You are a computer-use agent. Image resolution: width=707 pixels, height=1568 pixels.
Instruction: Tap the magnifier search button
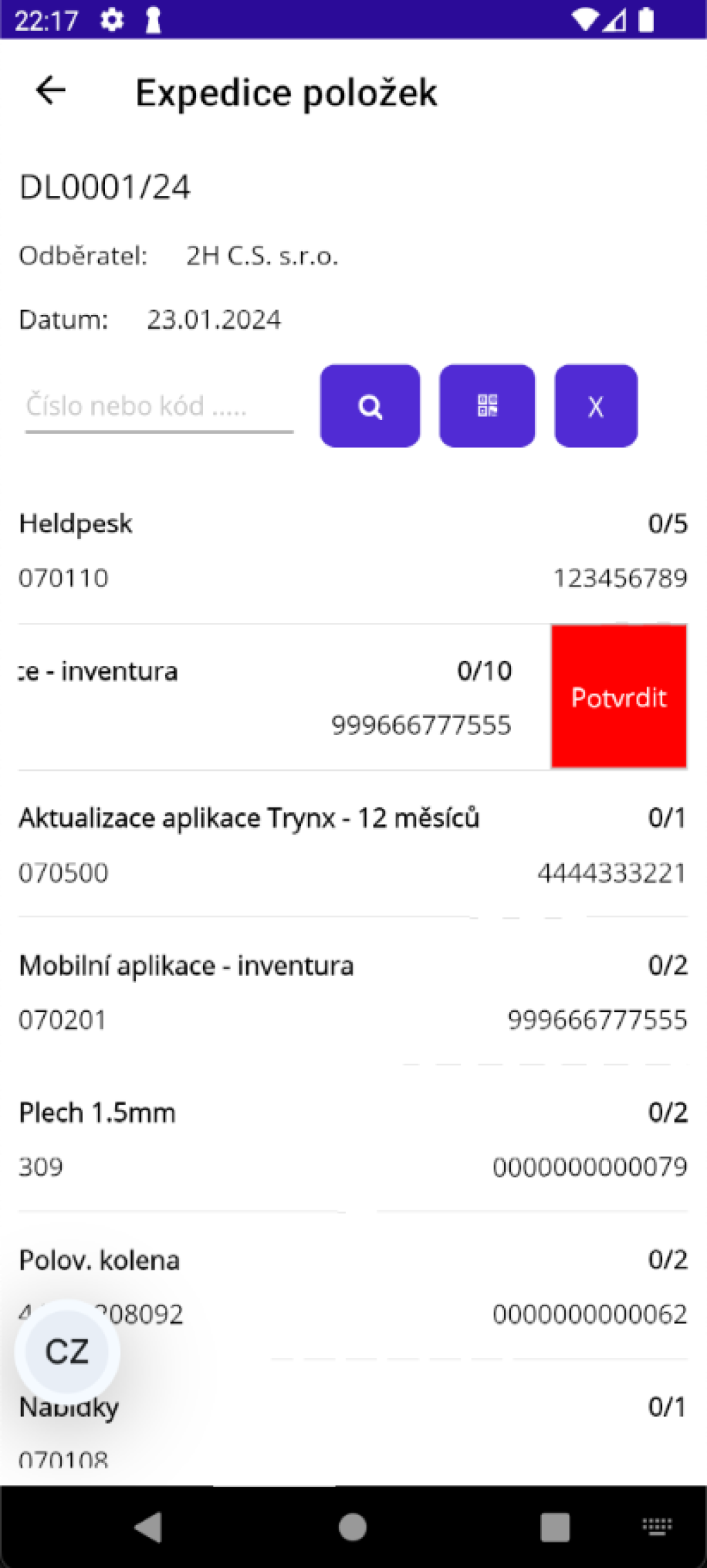pyautogui.click(x=370, y=406)
